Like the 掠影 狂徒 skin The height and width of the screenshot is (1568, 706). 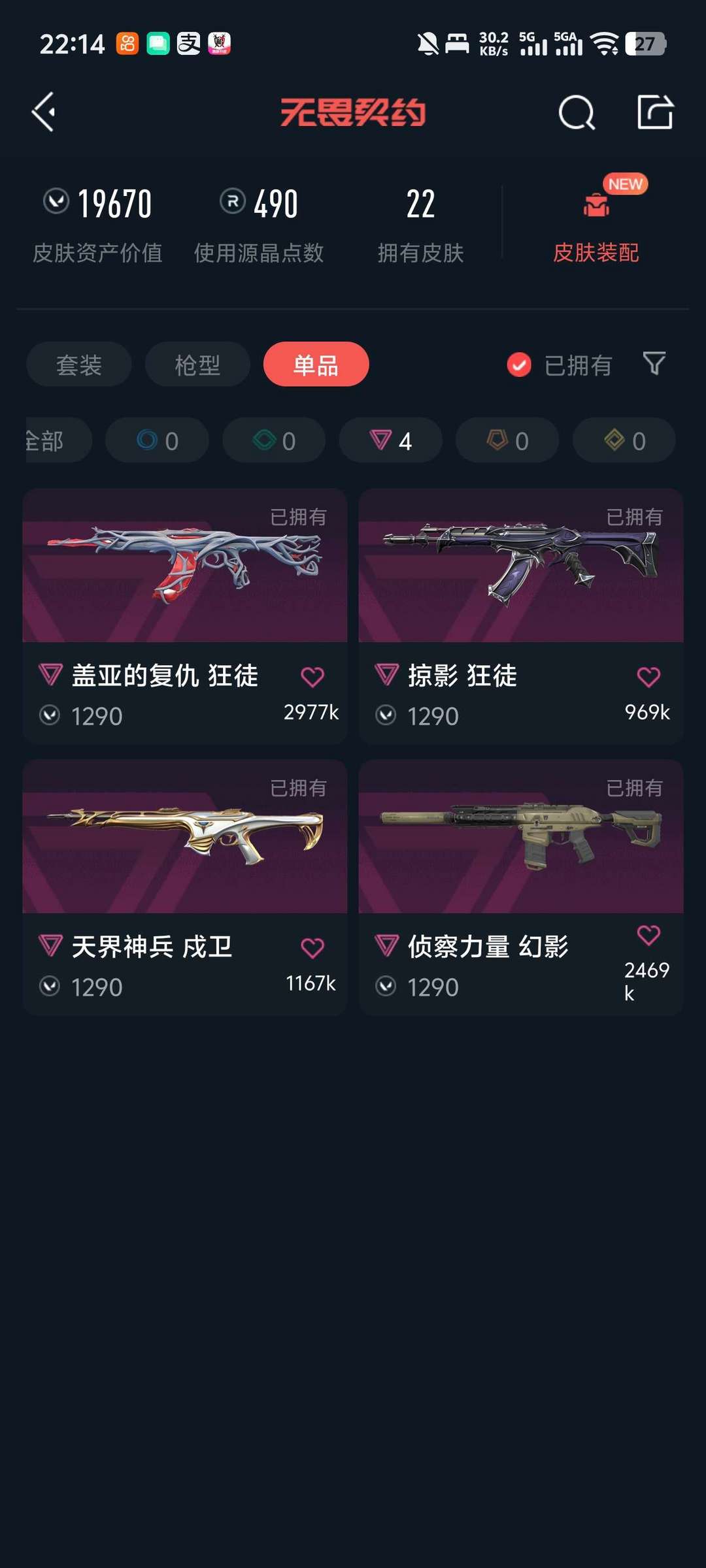coord(648,677)
